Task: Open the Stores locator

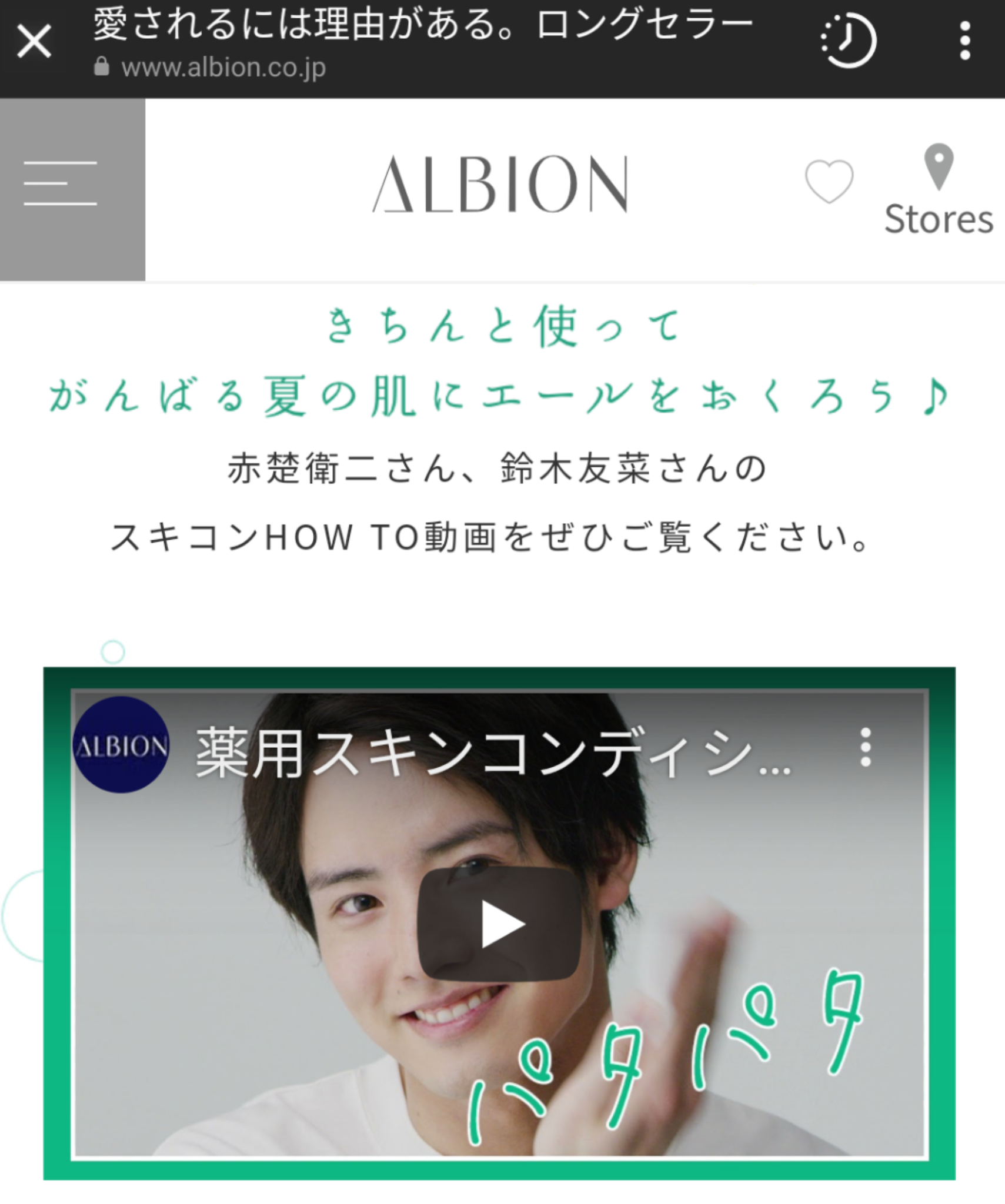Action: tap(938, 191)
